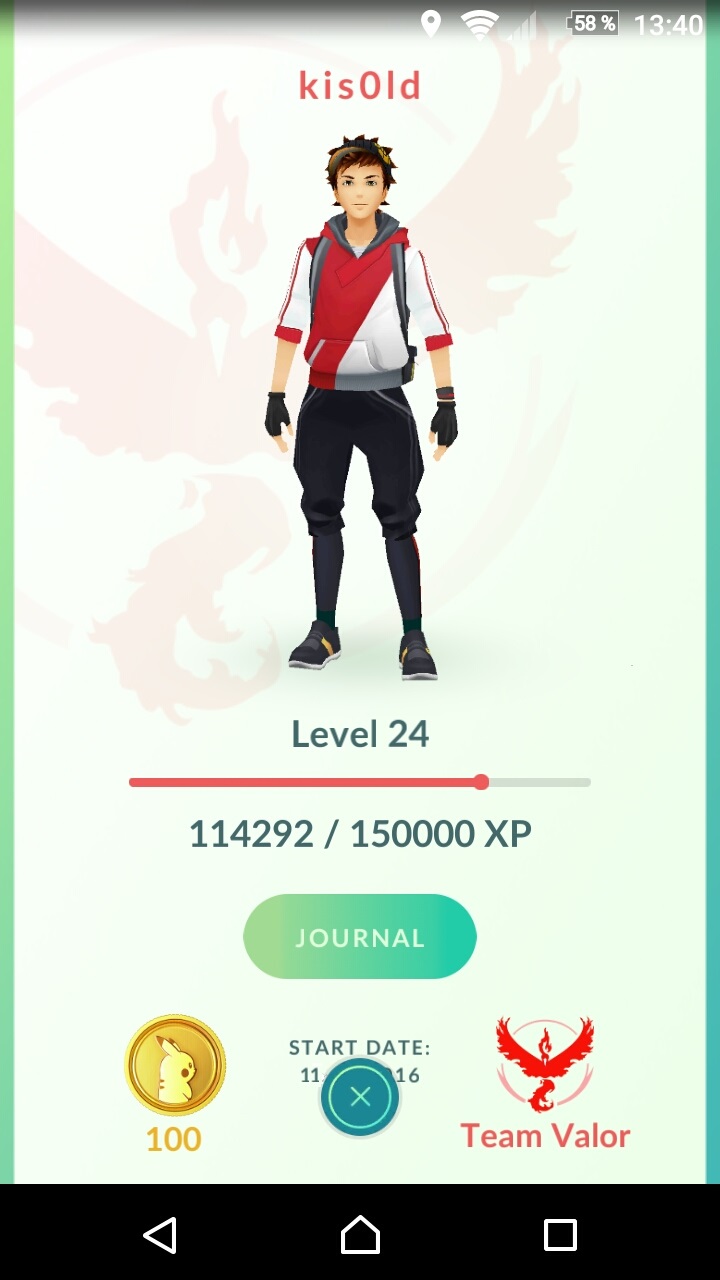Open the recent apps overview

click(560, 1234)
